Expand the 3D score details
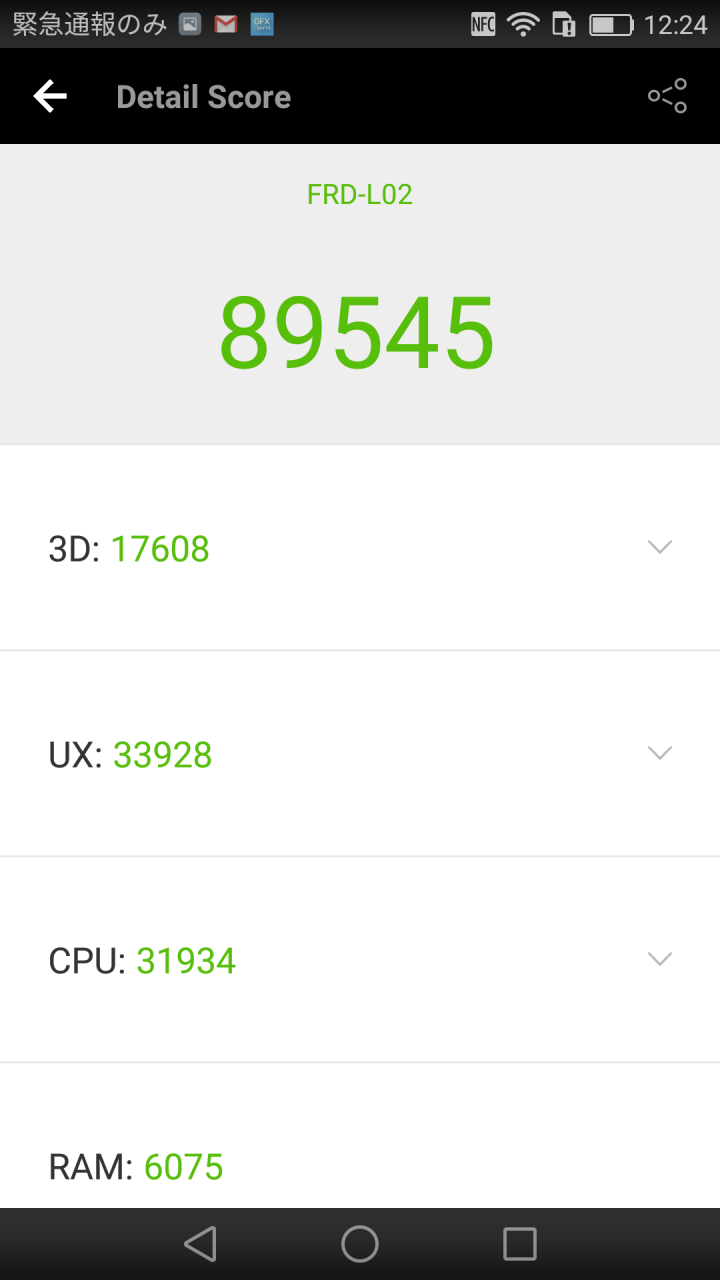Viewport: 720px width, 1280px height. coord(360,548)
